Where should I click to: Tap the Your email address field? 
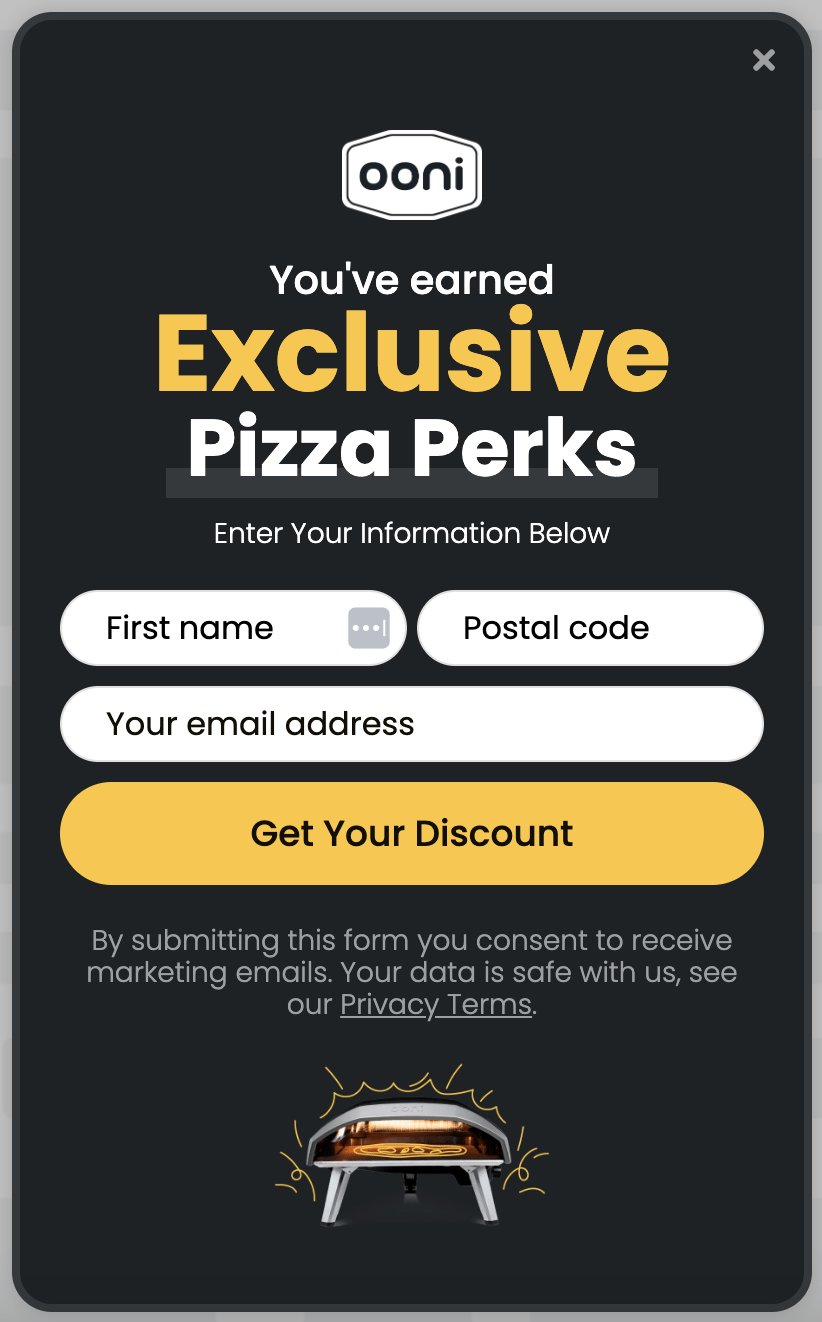[x=411, y=724]
